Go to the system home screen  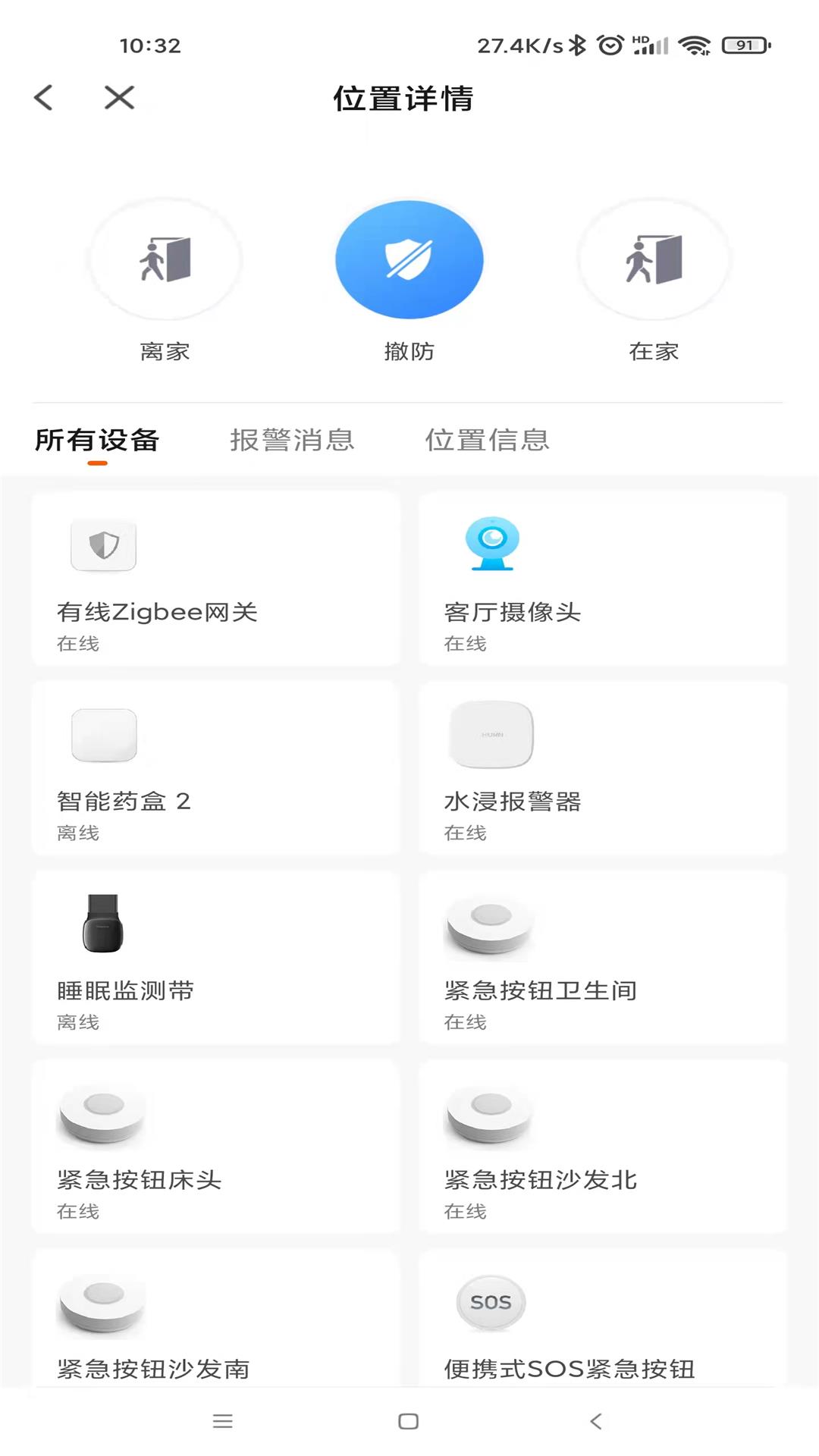coord(409,1421)
